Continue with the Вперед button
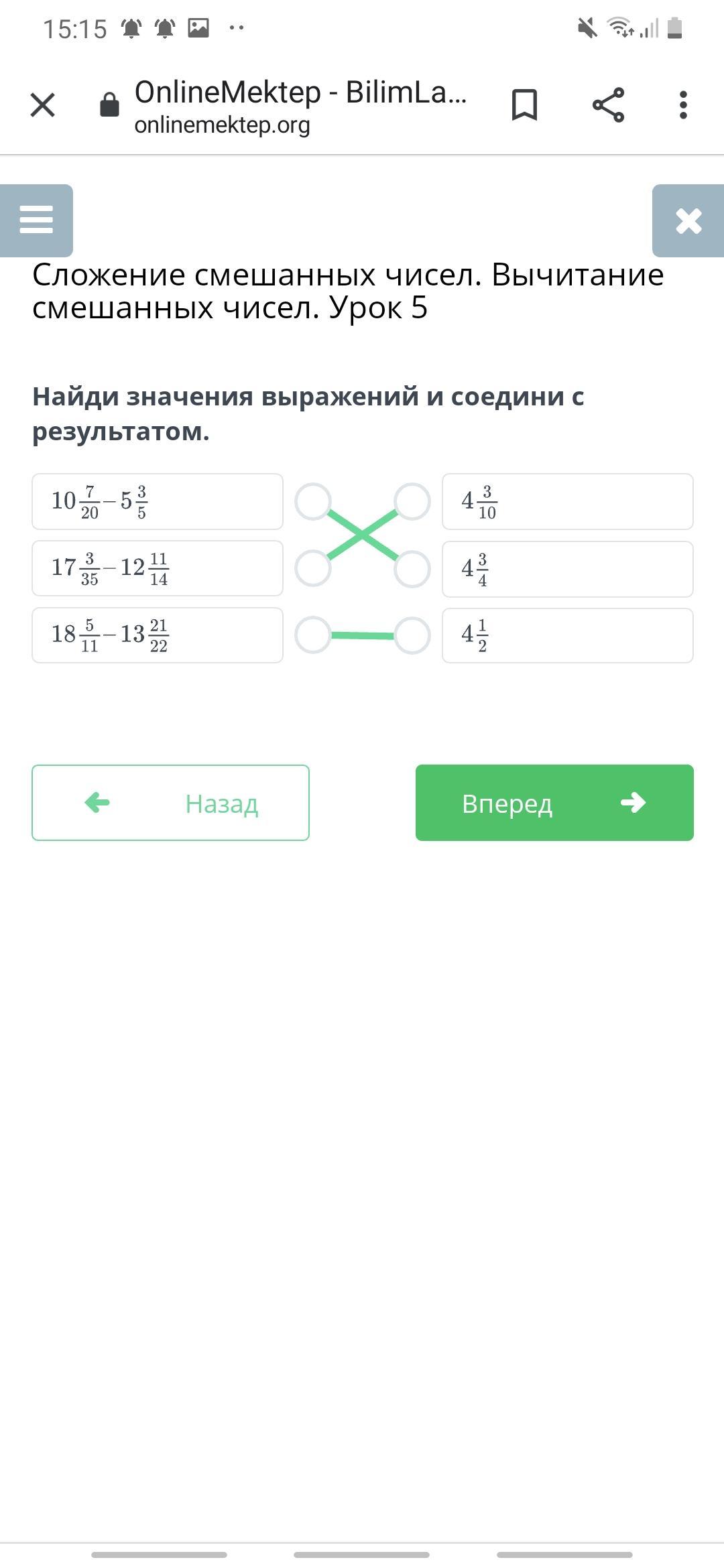 [x=554, y=803]
